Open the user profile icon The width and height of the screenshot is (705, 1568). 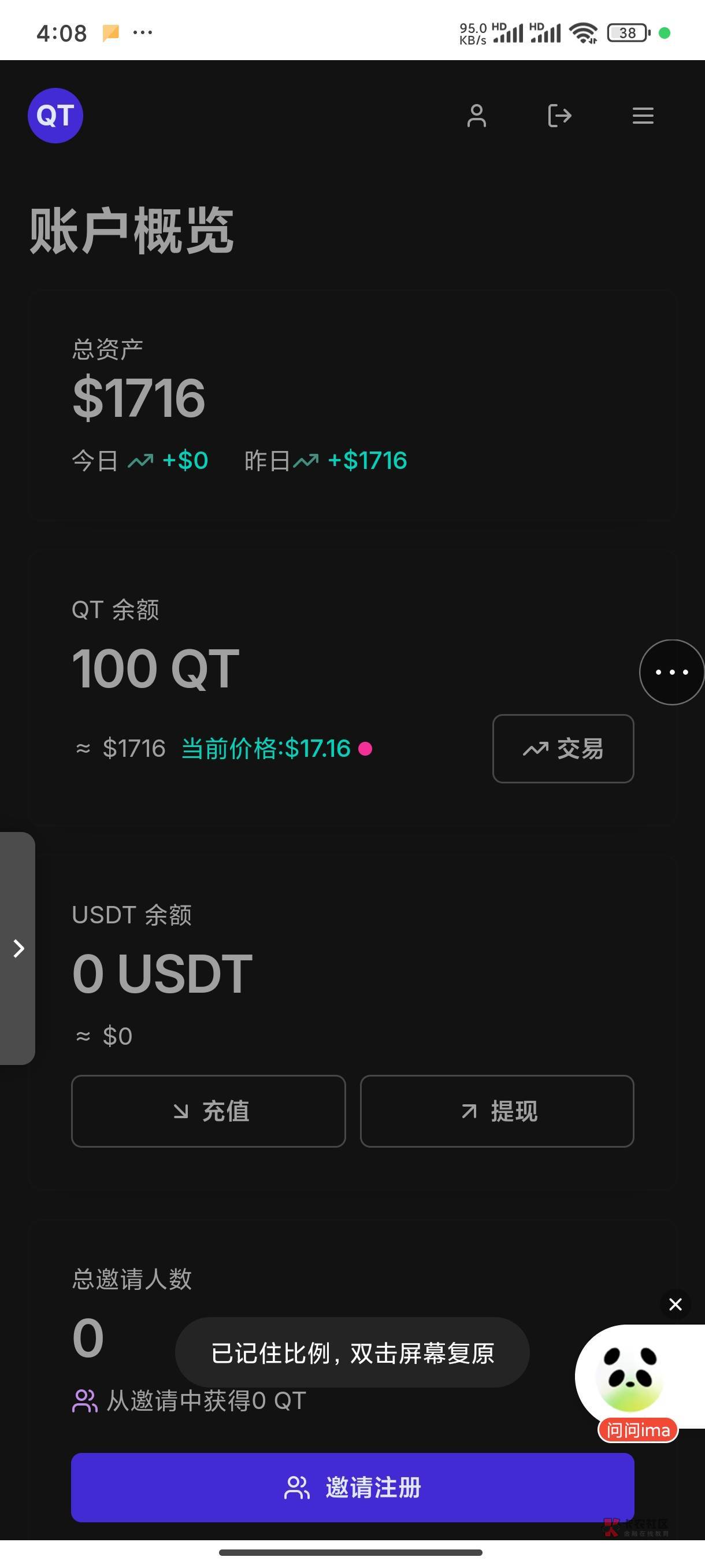[476, 116]
